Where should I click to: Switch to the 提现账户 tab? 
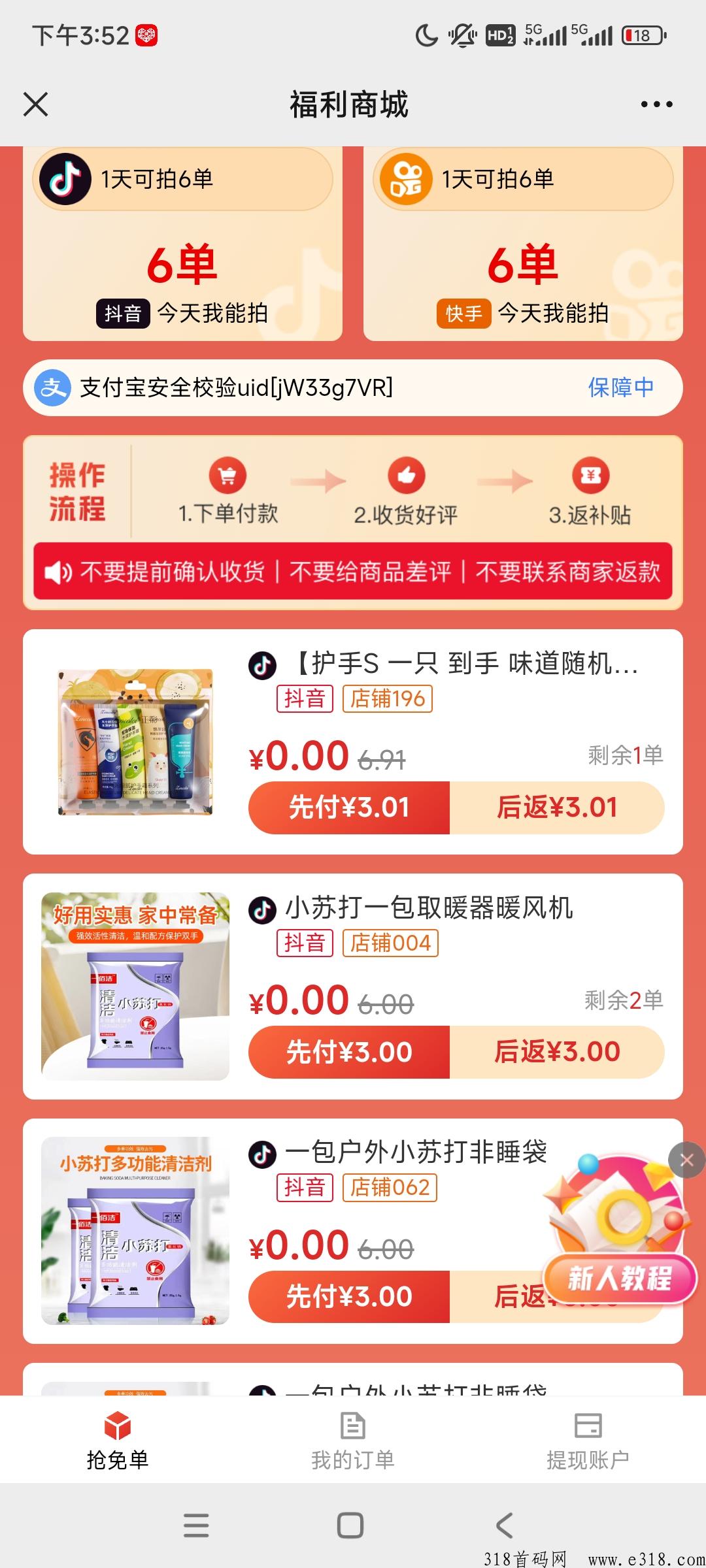588,1442
